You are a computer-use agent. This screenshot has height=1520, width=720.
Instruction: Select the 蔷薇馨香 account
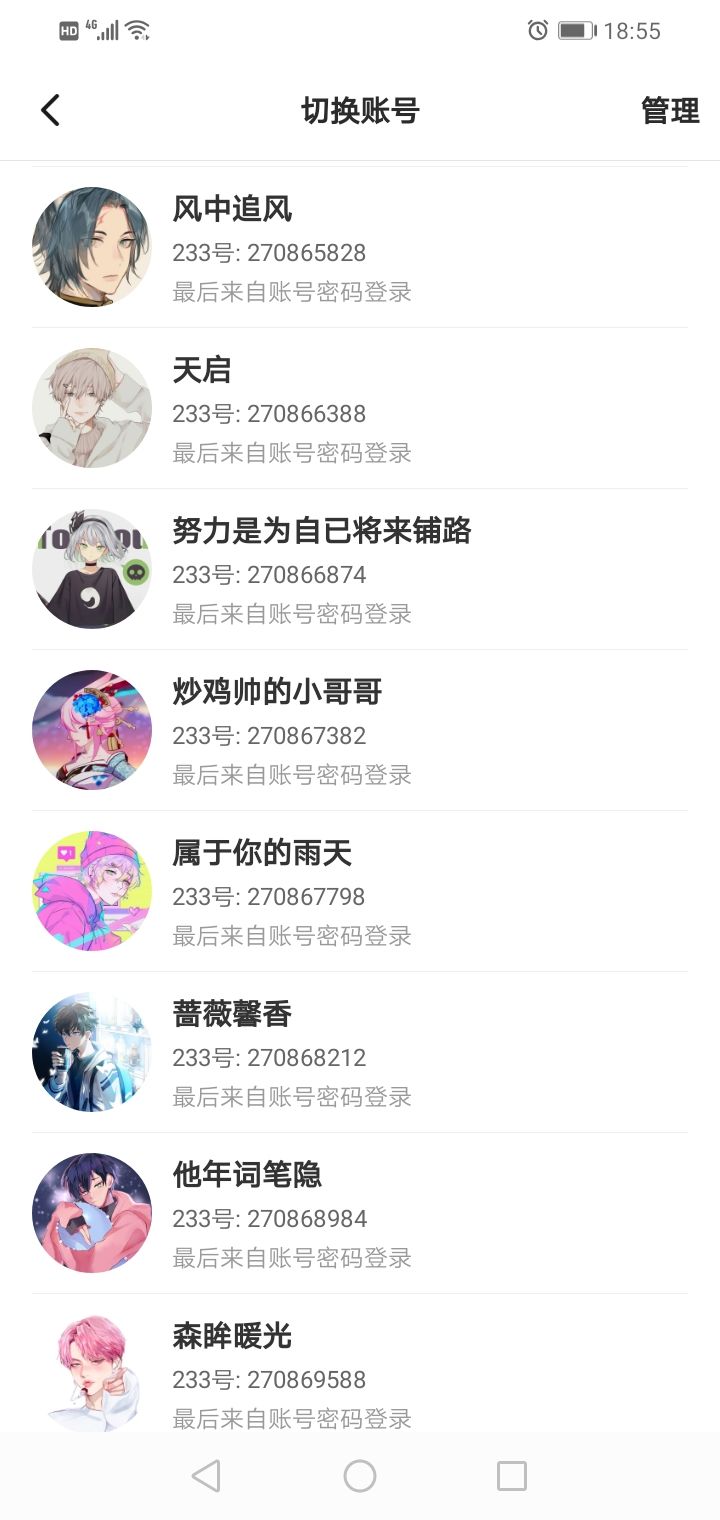[360, 1053]
